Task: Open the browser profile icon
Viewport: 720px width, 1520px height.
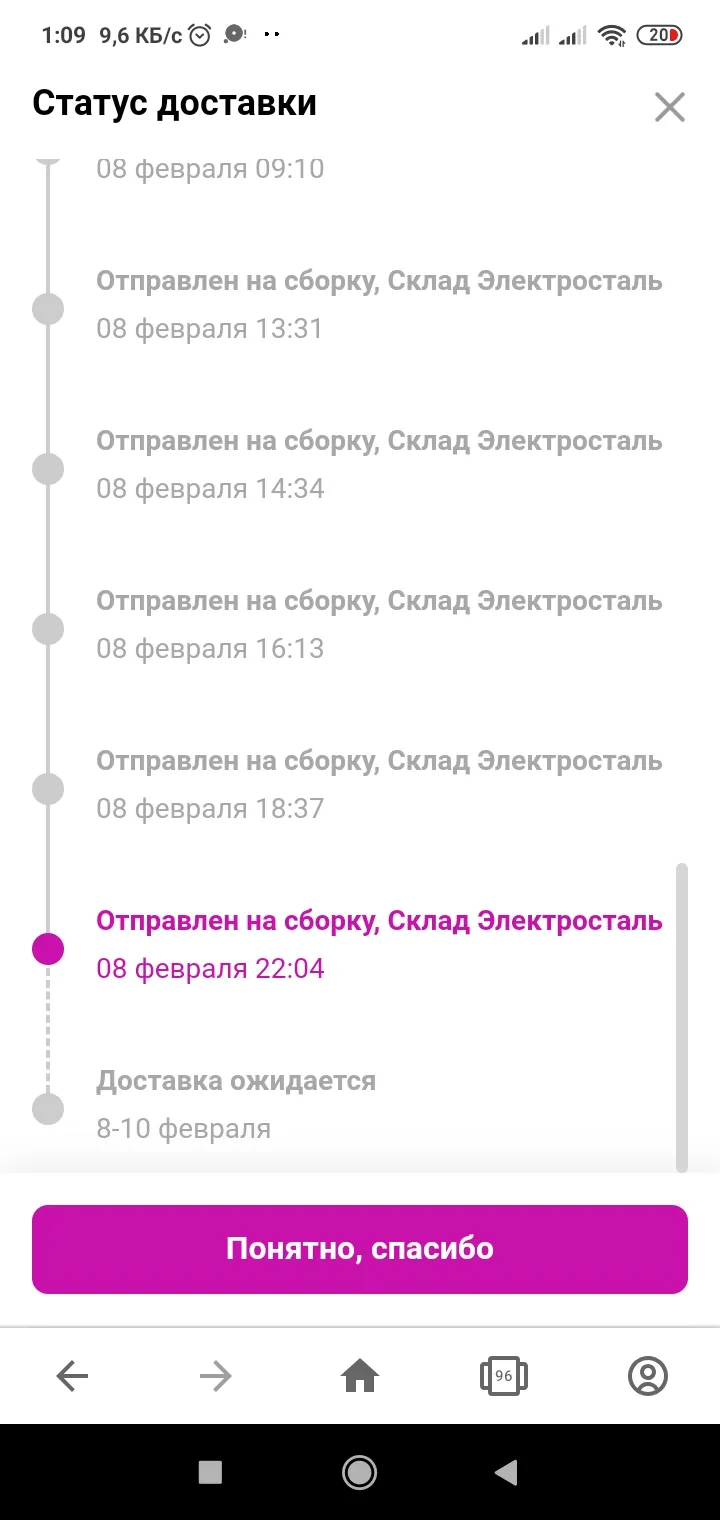Action: pos(647,1377)
